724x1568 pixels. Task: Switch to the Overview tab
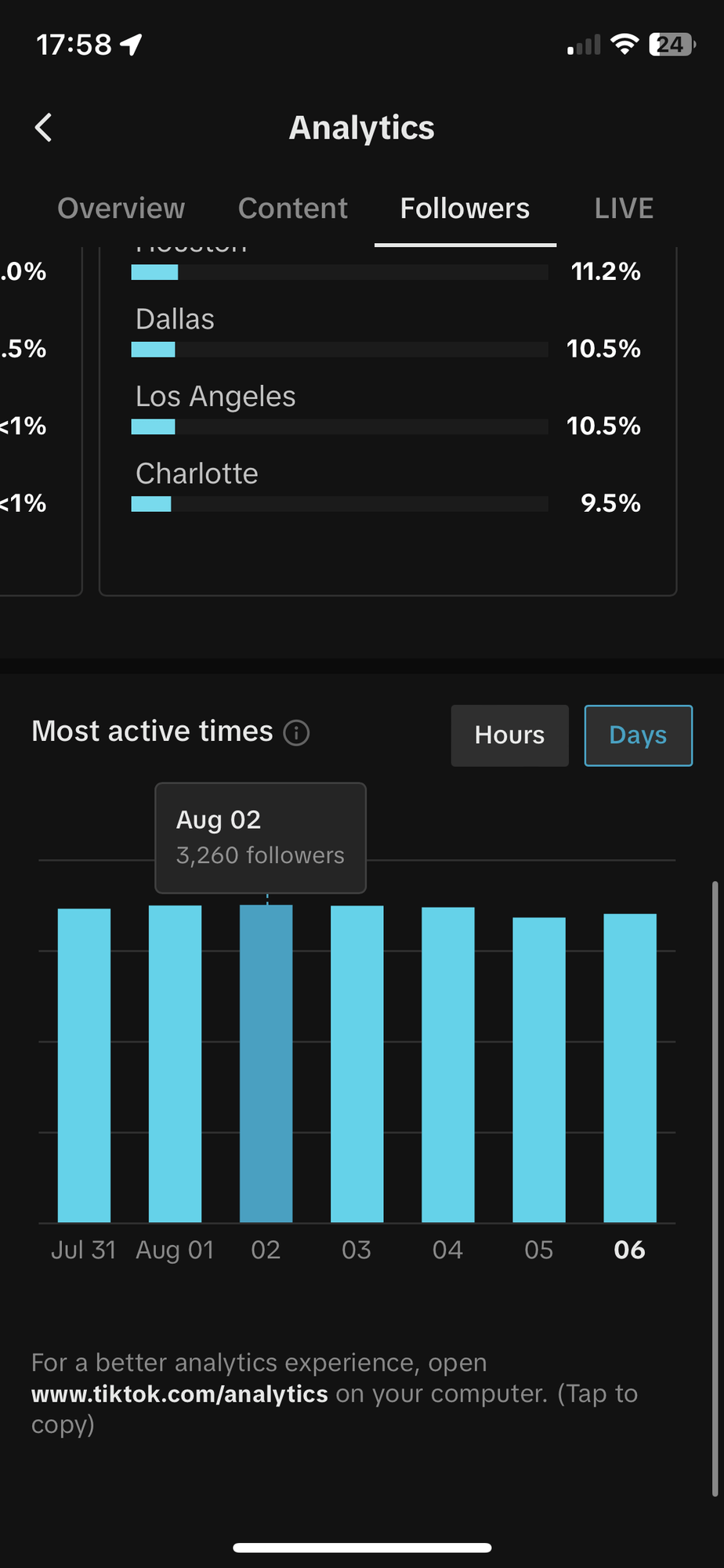click(x=121, y=208)
